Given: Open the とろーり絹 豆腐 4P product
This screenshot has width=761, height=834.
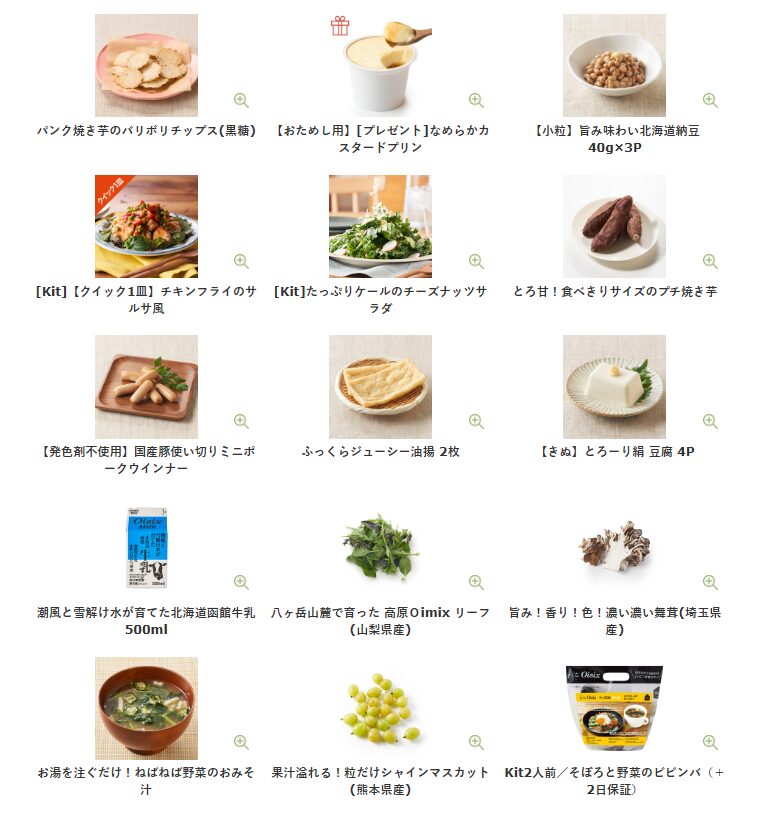Looking at the screenshot, I should (x=614, y=386).
